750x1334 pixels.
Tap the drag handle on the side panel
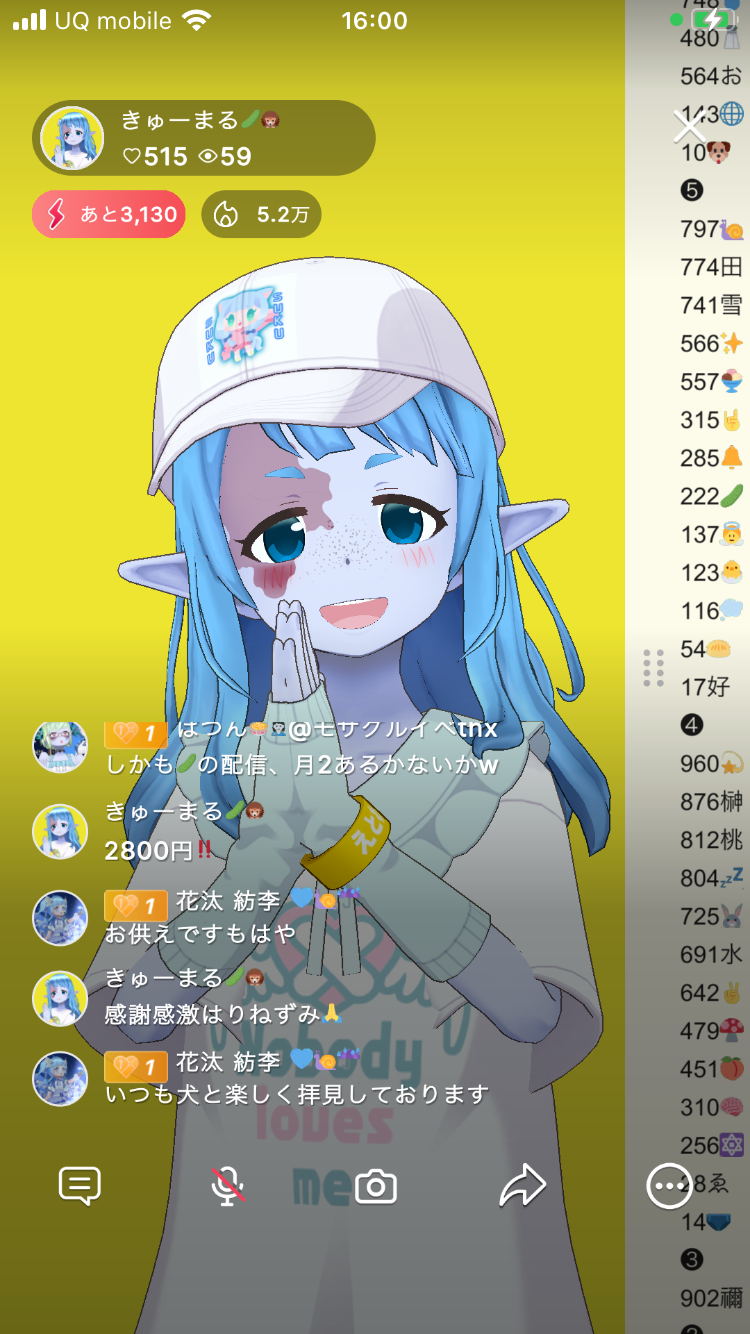click(654, 667)
